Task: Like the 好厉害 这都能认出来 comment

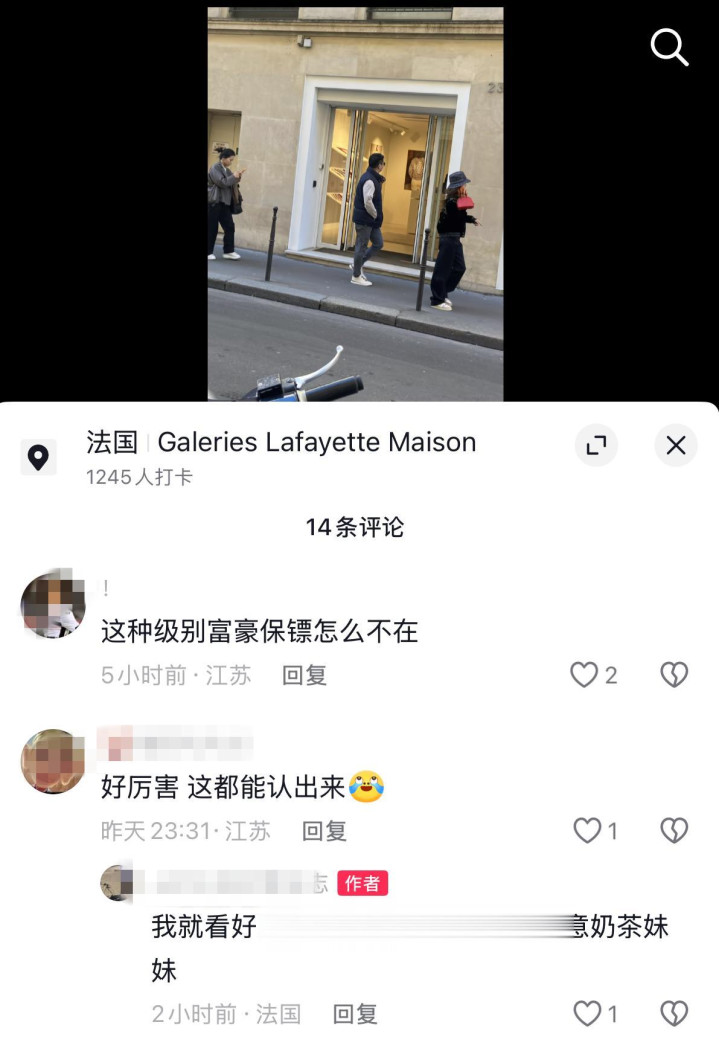Action: [587, 831]
